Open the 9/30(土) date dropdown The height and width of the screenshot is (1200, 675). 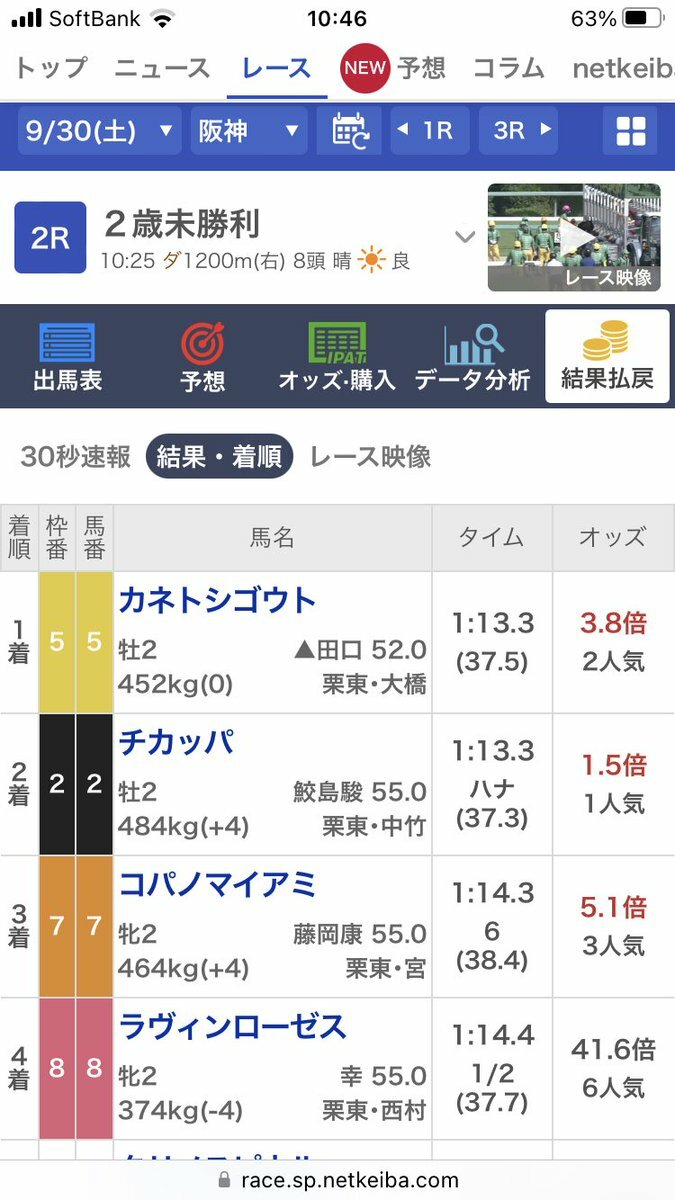(99, 131)
